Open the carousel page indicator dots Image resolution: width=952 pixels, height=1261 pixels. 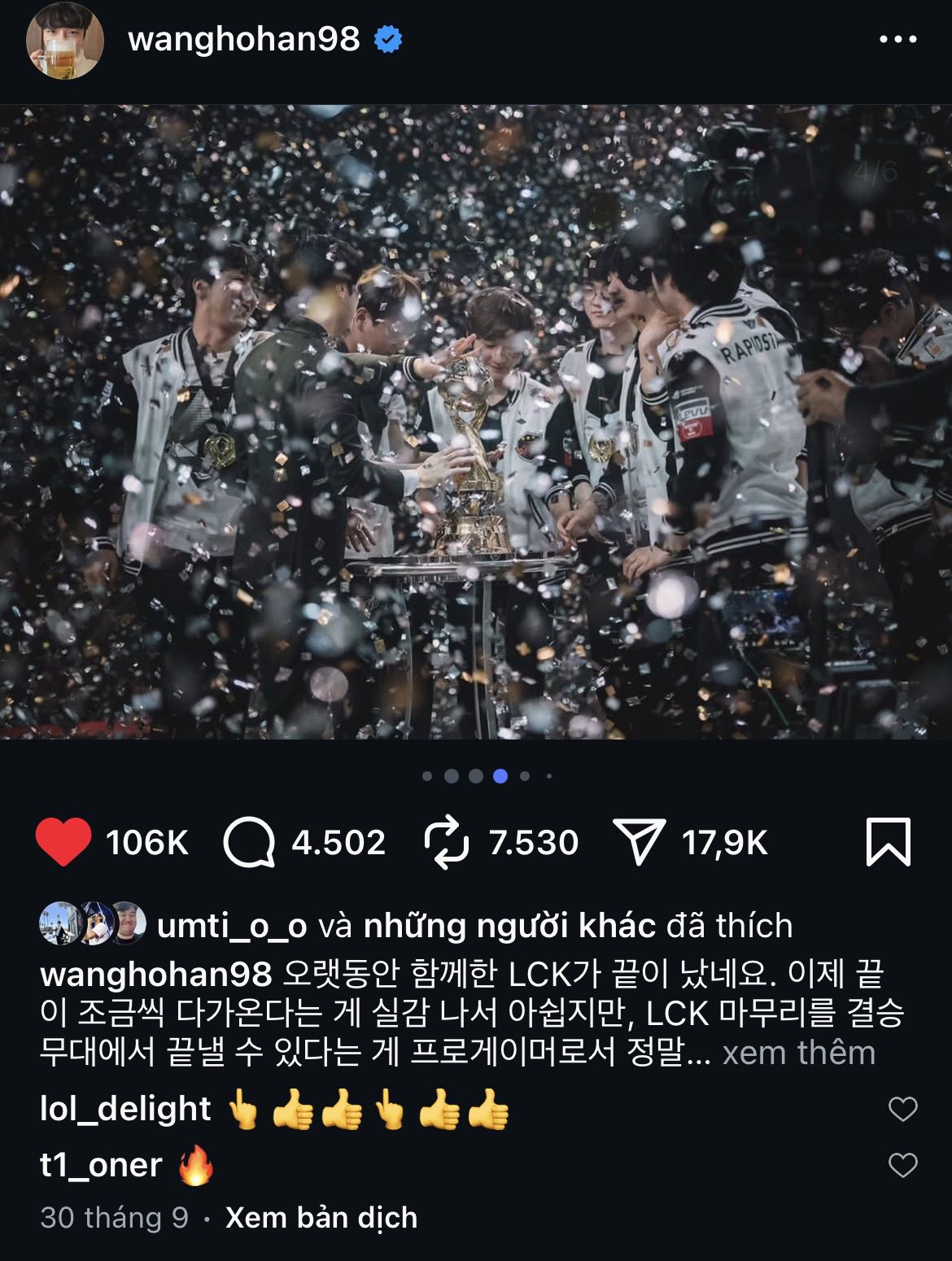(487, 776)
